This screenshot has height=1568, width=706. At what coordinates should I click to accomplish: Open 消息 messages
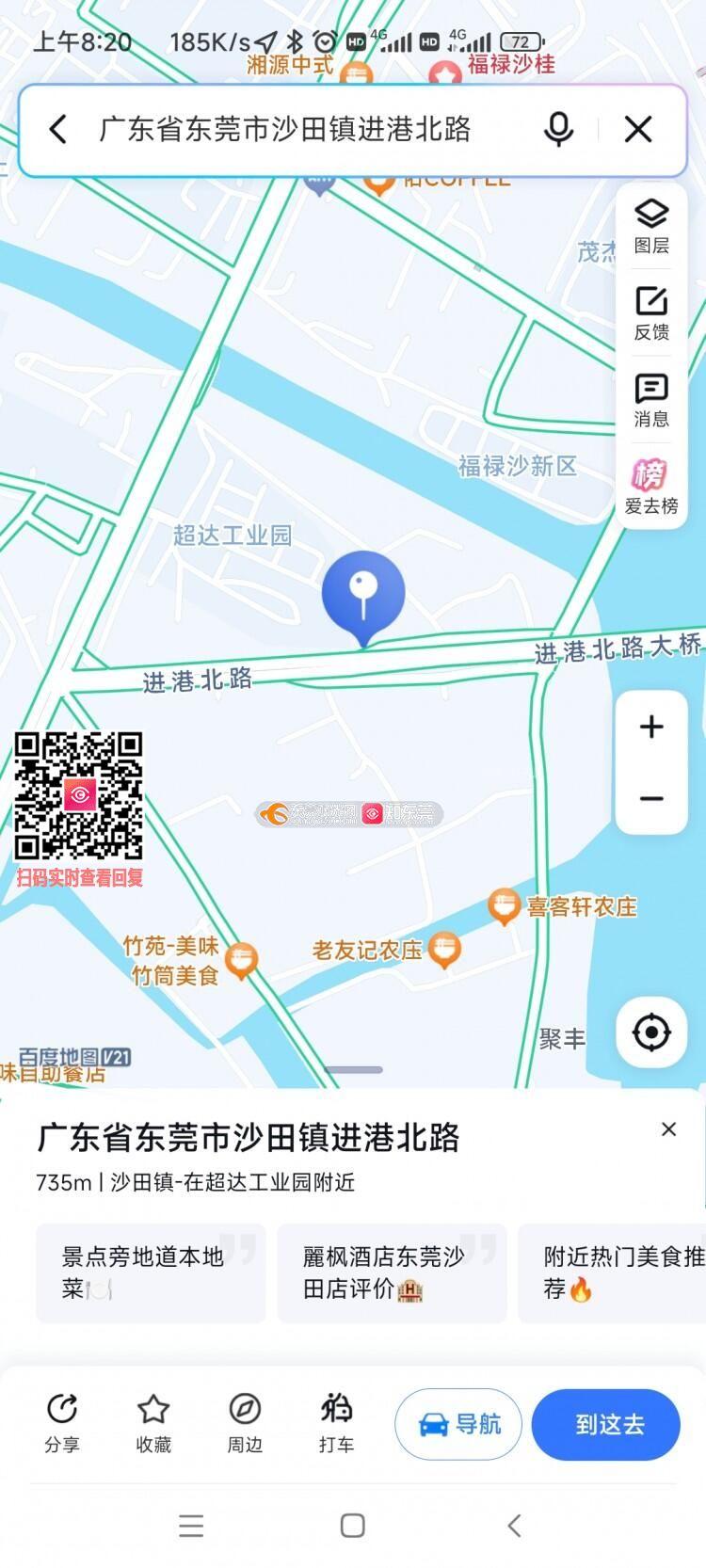point(651,400)
